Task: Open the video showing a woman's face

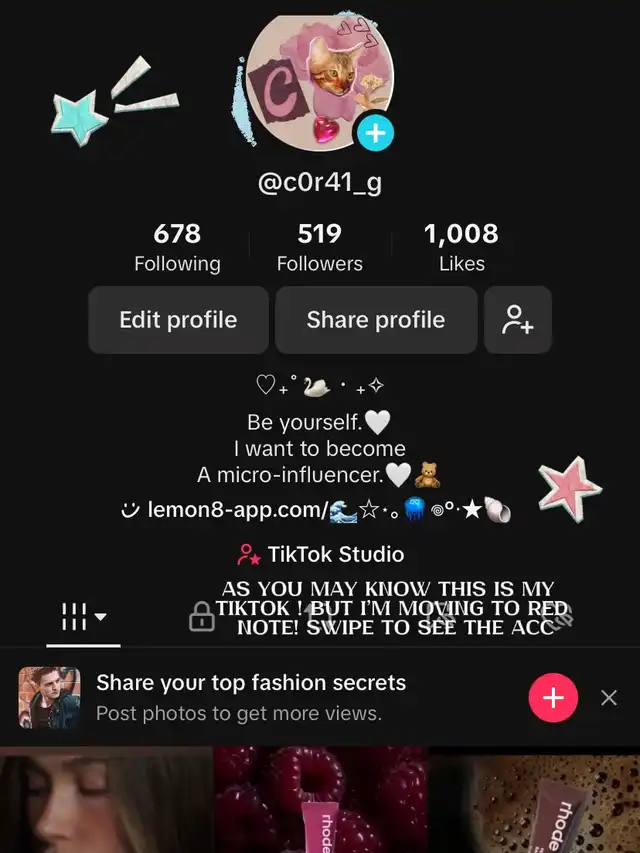Action: click(105, 800)
